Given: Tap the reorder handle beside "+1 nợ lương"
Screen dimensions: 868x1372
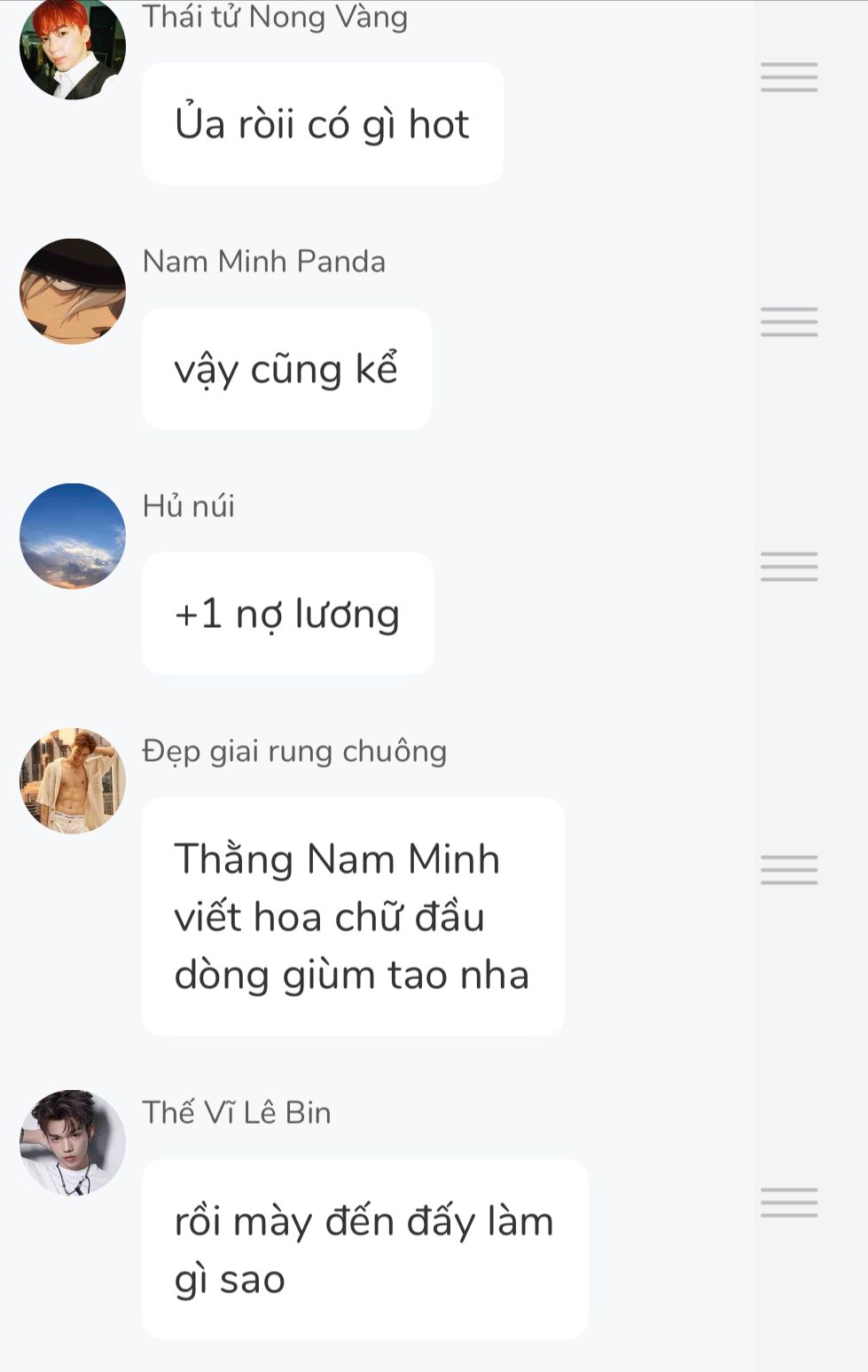Looking at the screenshot, I should (x=788, y=567).
